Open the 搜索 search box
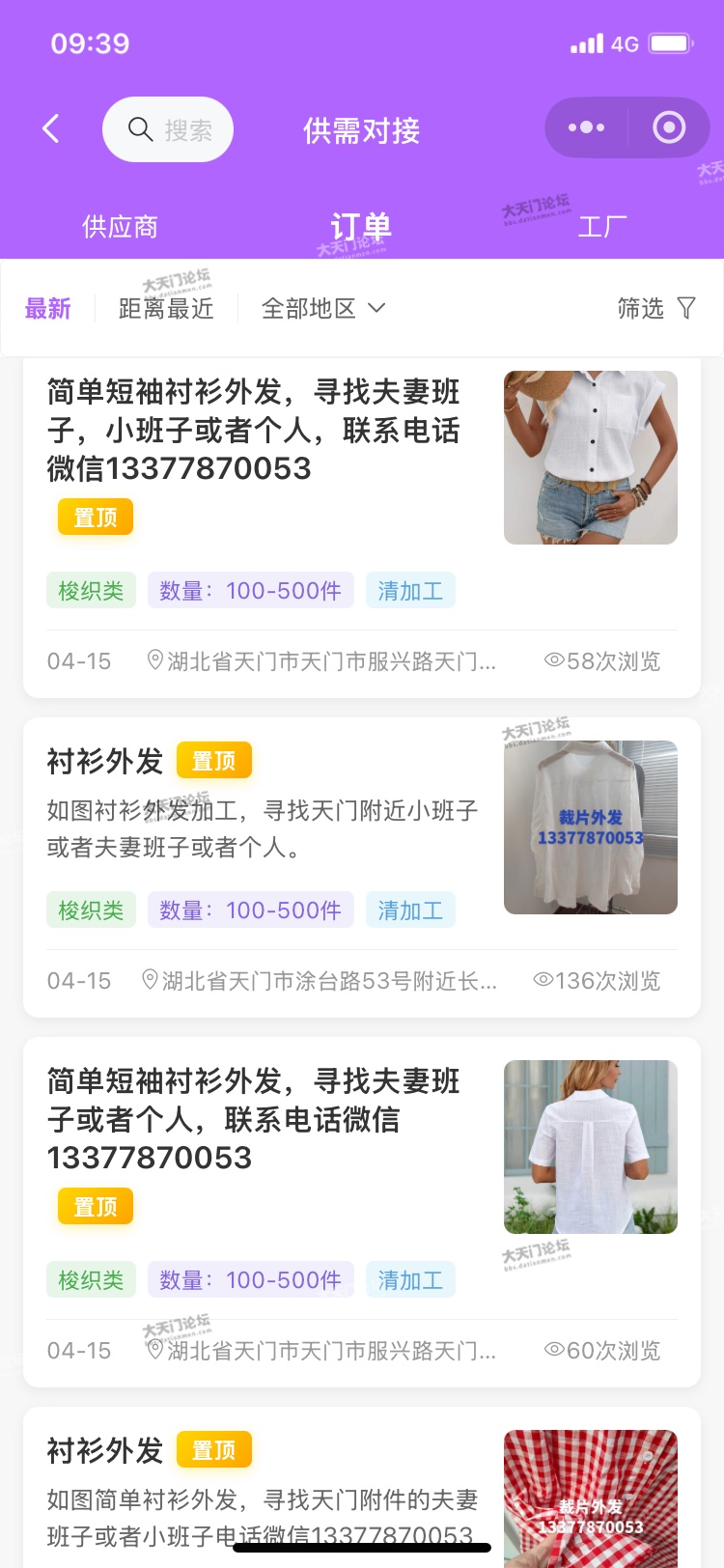 (x=168, y=129)
